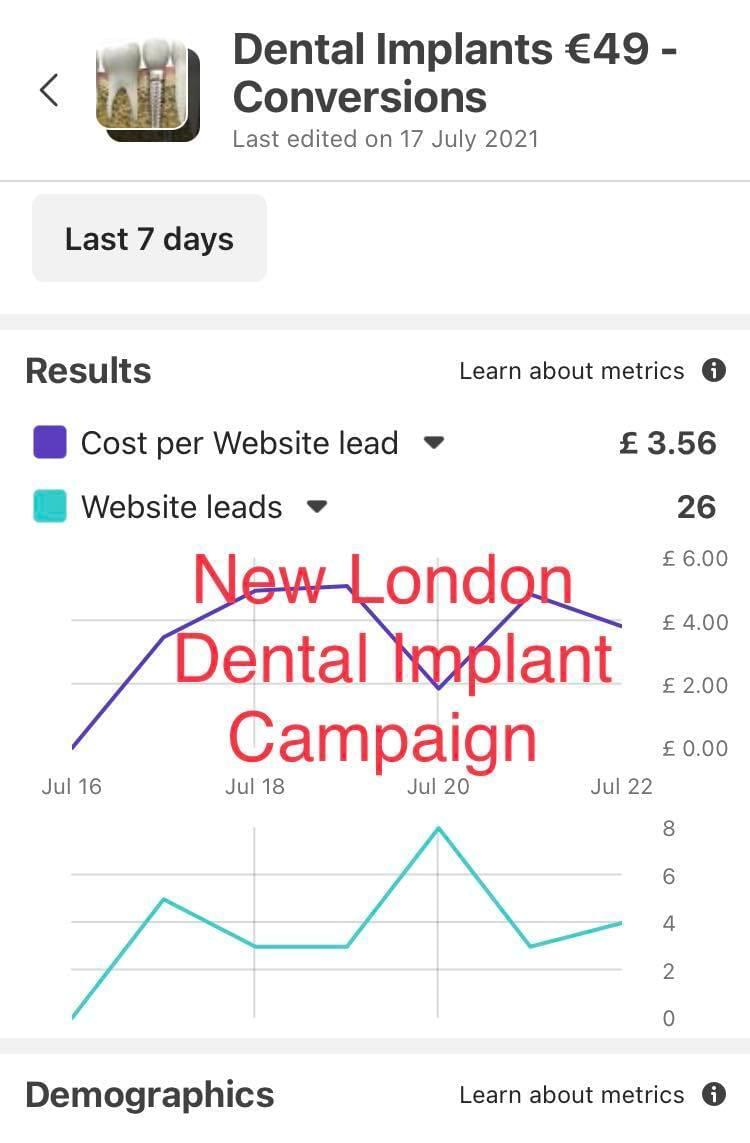
Task: Expand the Cost per Website lead dropdown
Action: pyautogui.click(x=433, y=443)
